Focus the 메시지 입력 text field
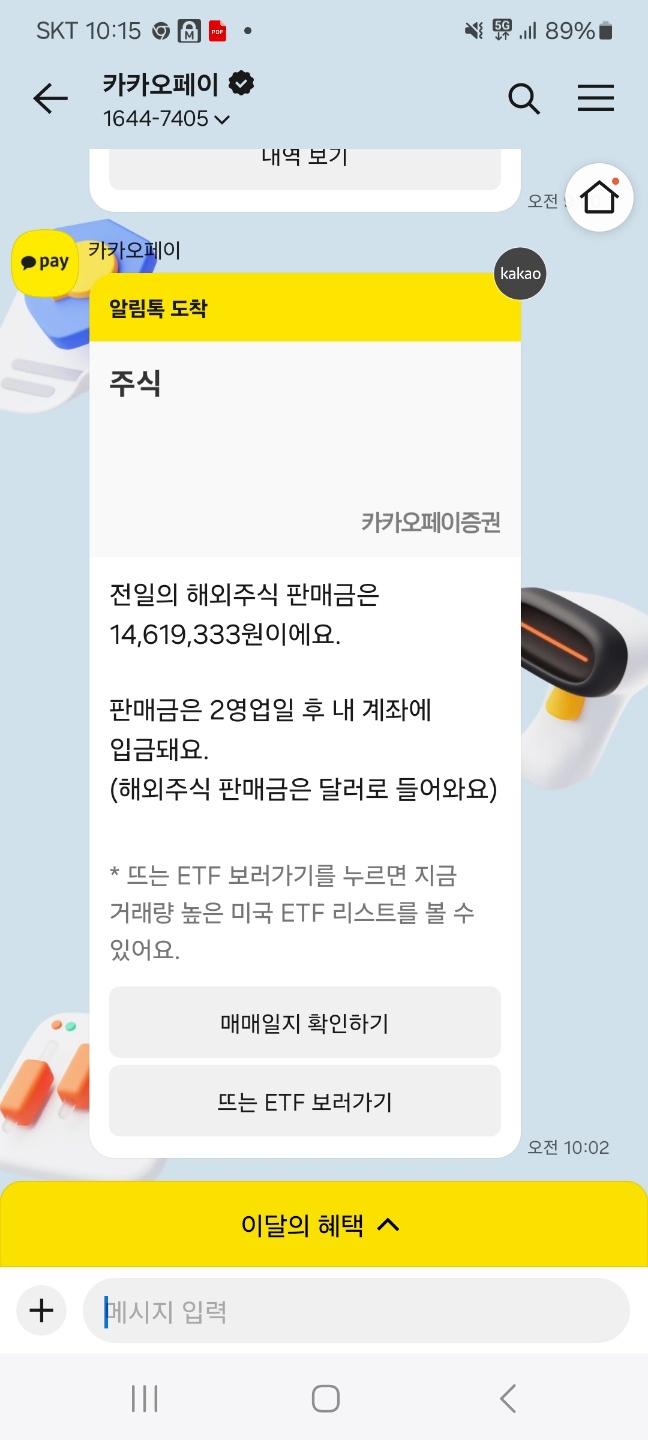The width and height of the screenshot is (648, 1440). [355, 1310]
